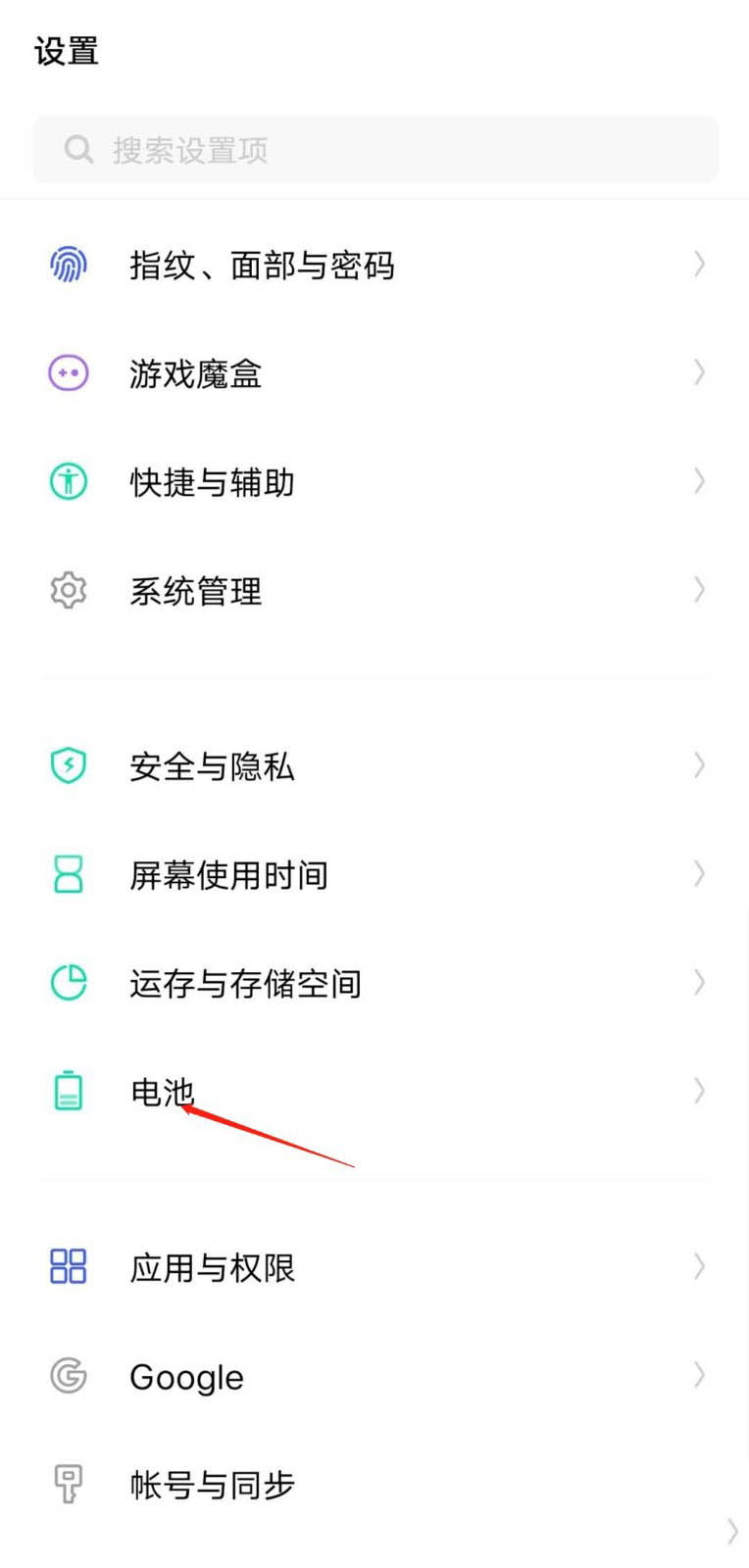749x1568 pixels.
Task: Open the 电池 settings row
Action: (374, 1092)
